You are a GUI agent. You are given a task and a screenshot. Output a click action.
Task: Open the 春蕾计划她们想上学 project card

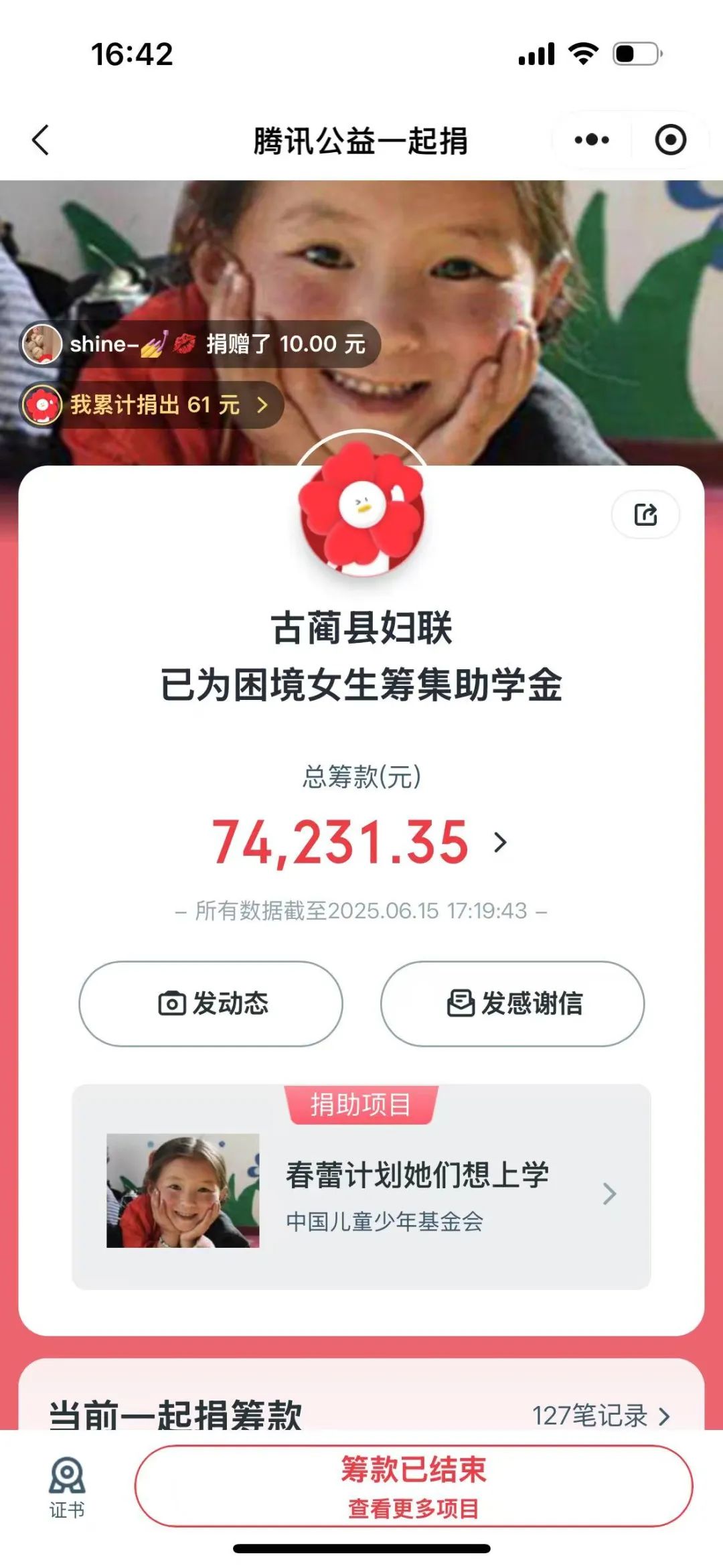[361, 1190]
